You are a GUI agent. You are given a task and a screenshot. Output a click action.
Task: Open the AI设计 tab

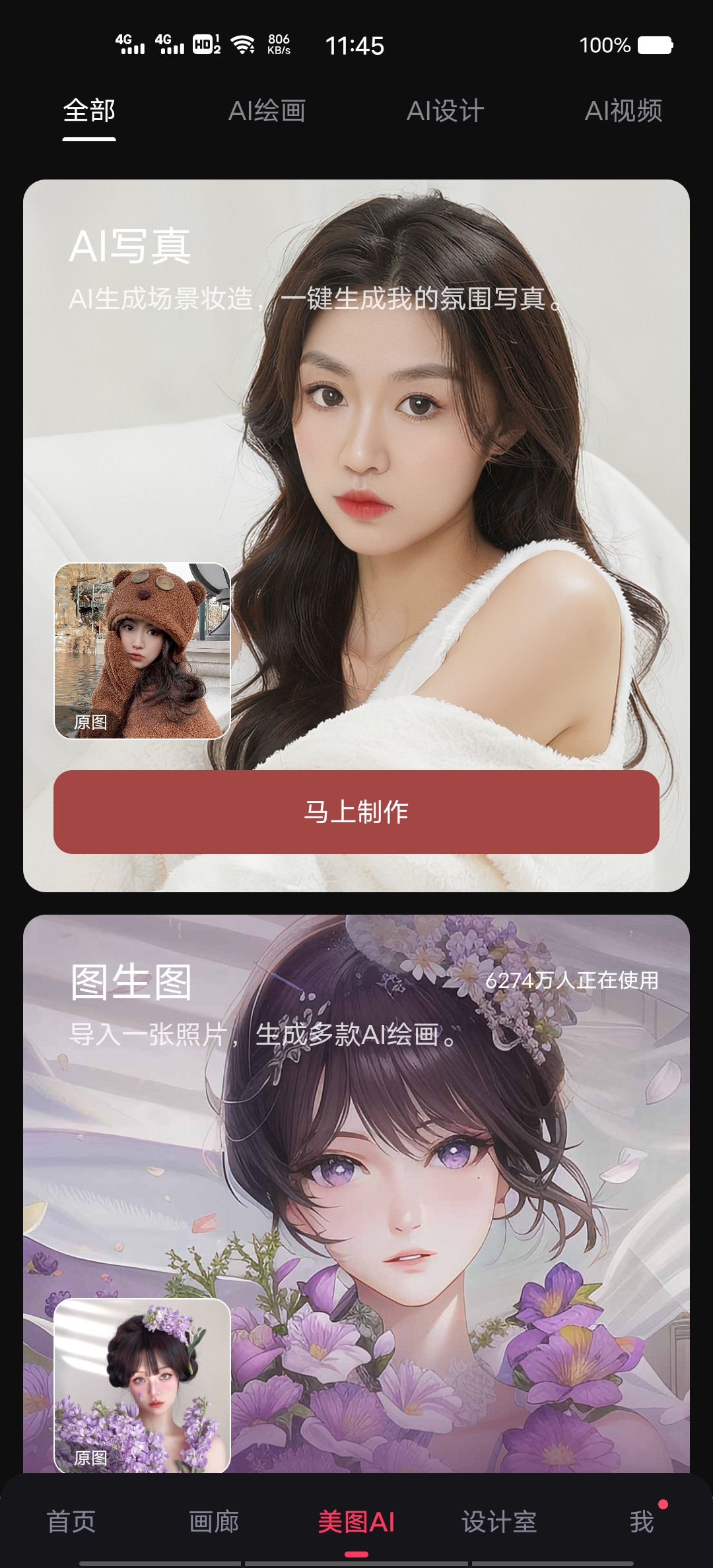click(x=445, y=111)
